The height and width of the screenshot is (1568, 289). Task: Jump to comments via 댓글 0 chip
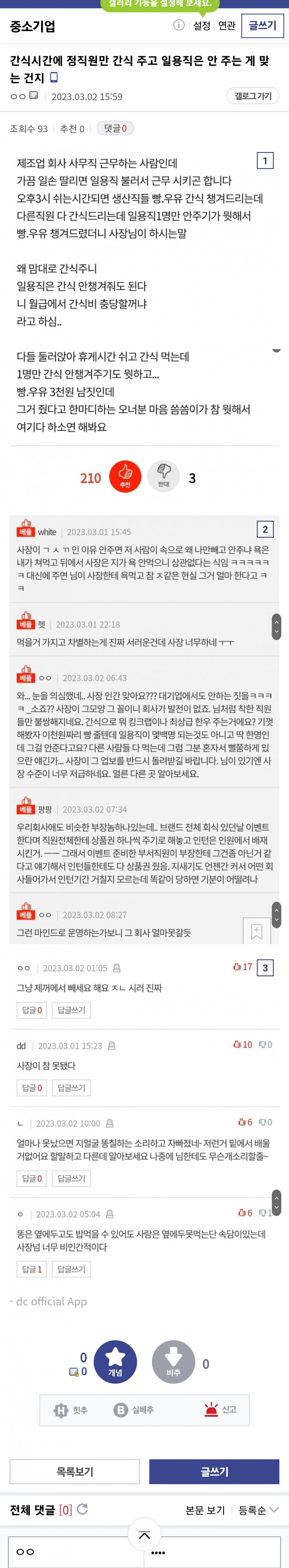(x=115, y=128)
